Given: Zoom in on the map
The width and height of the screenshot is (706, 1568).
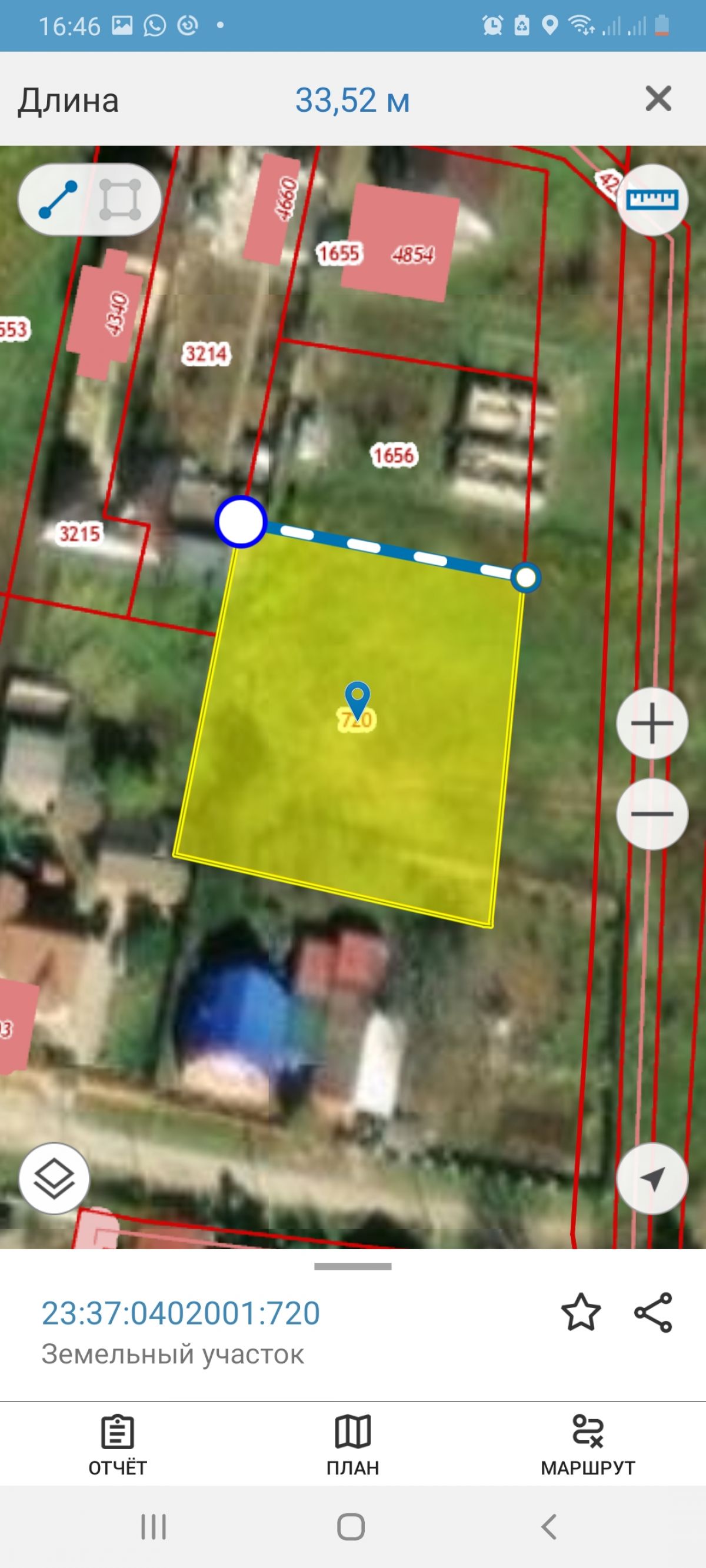Looking at the screenshot, I should [652, 723].
